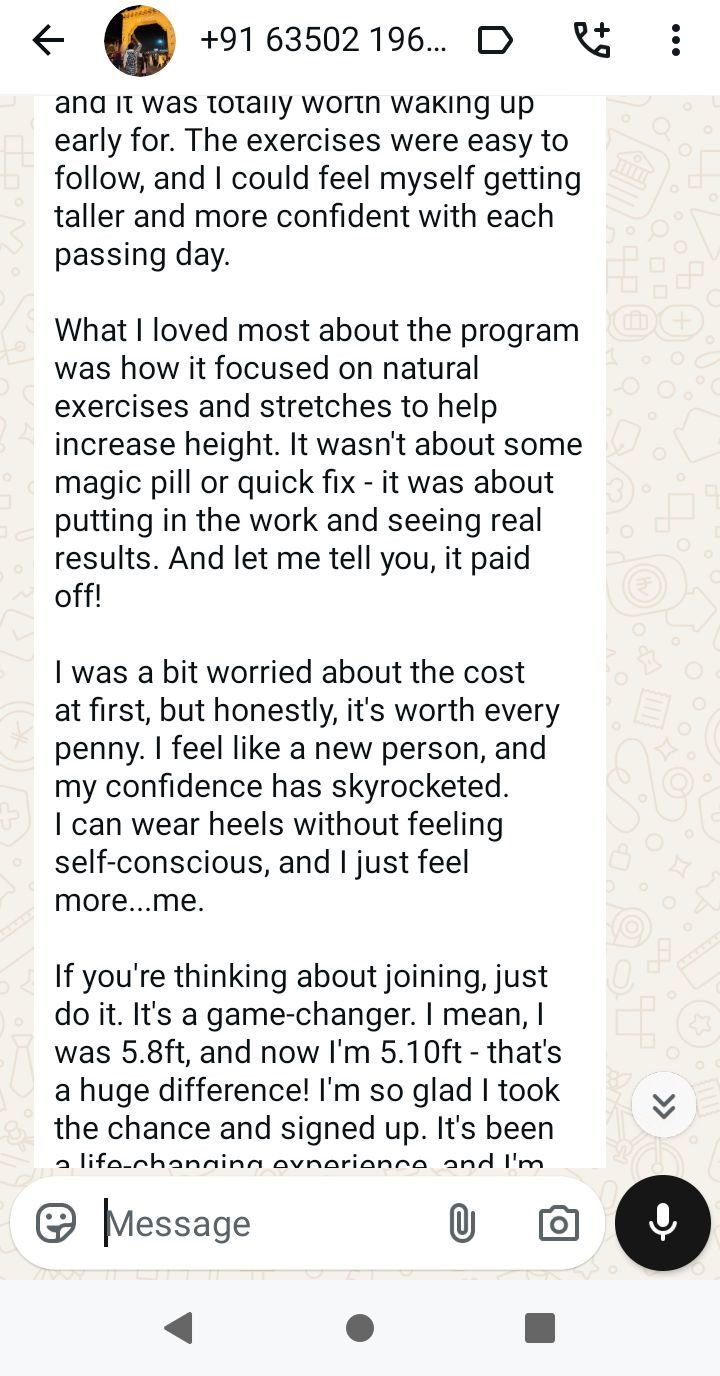Tap the microphone voice message button

pos(662,1223)
